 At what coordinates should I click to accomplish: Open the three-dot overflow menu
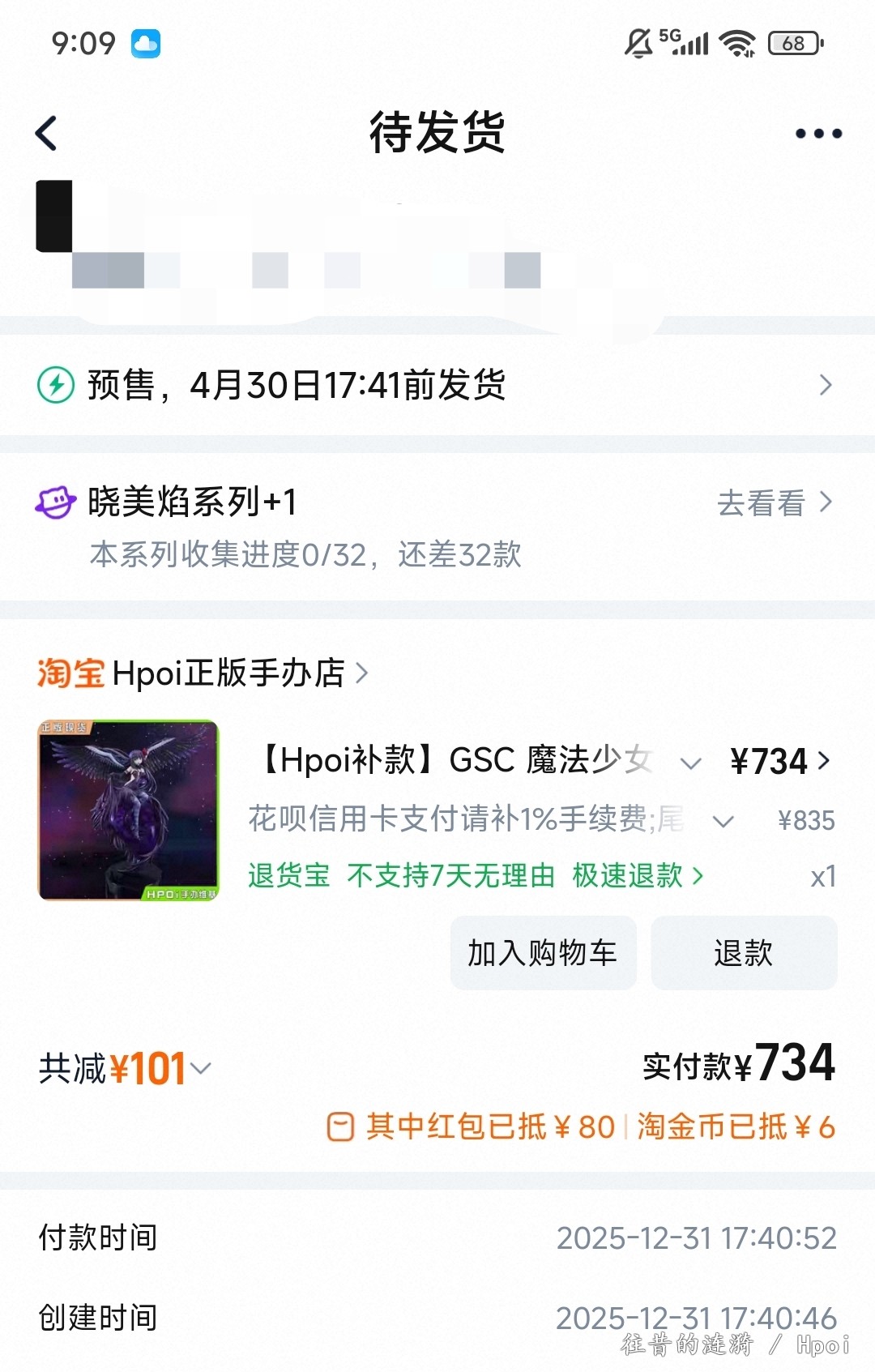pos(818,134)
